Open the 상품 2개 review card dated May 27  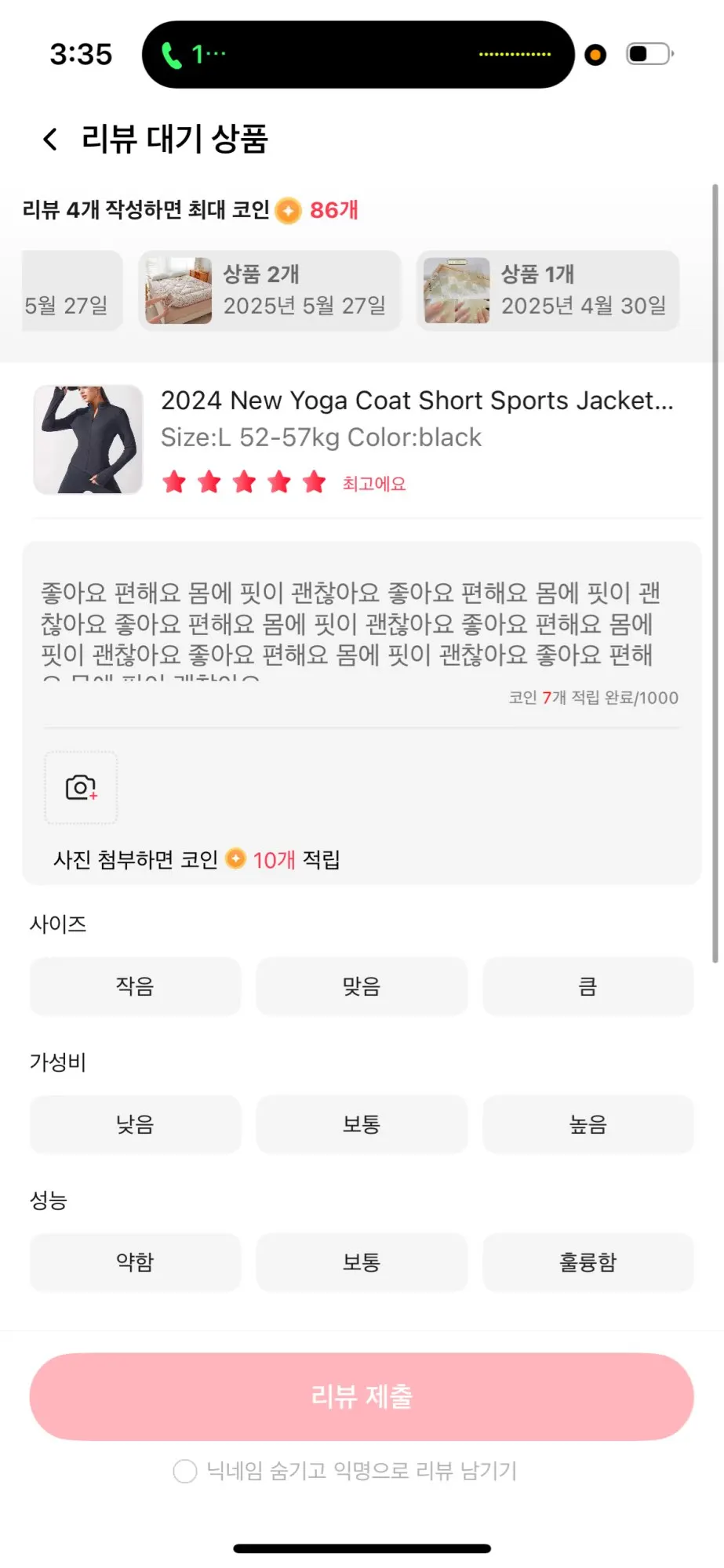pyautogui.click(x=270, y=290)
